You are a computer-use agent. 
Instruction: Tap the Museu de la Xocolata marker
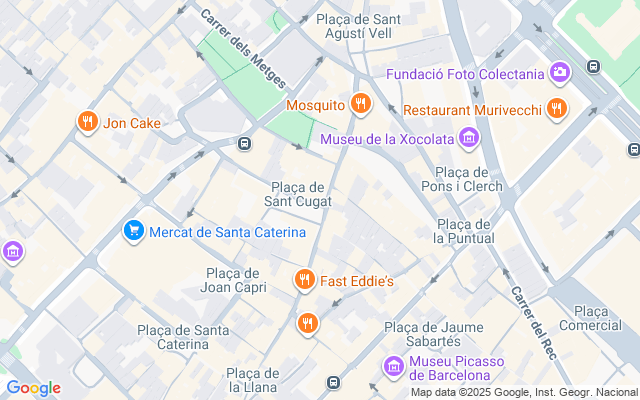coord(469,138)
